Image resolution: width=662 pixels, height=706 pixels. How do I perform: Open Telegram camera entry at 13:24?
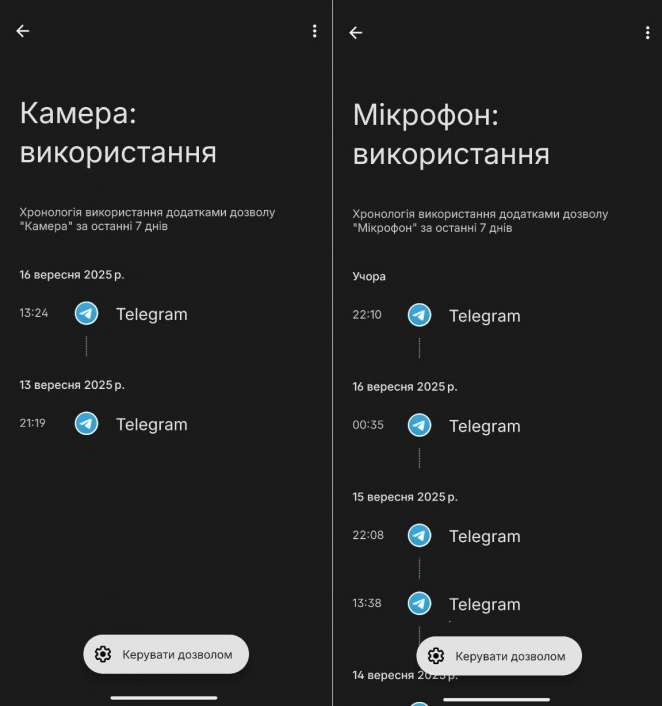click(x=150, y=314)
